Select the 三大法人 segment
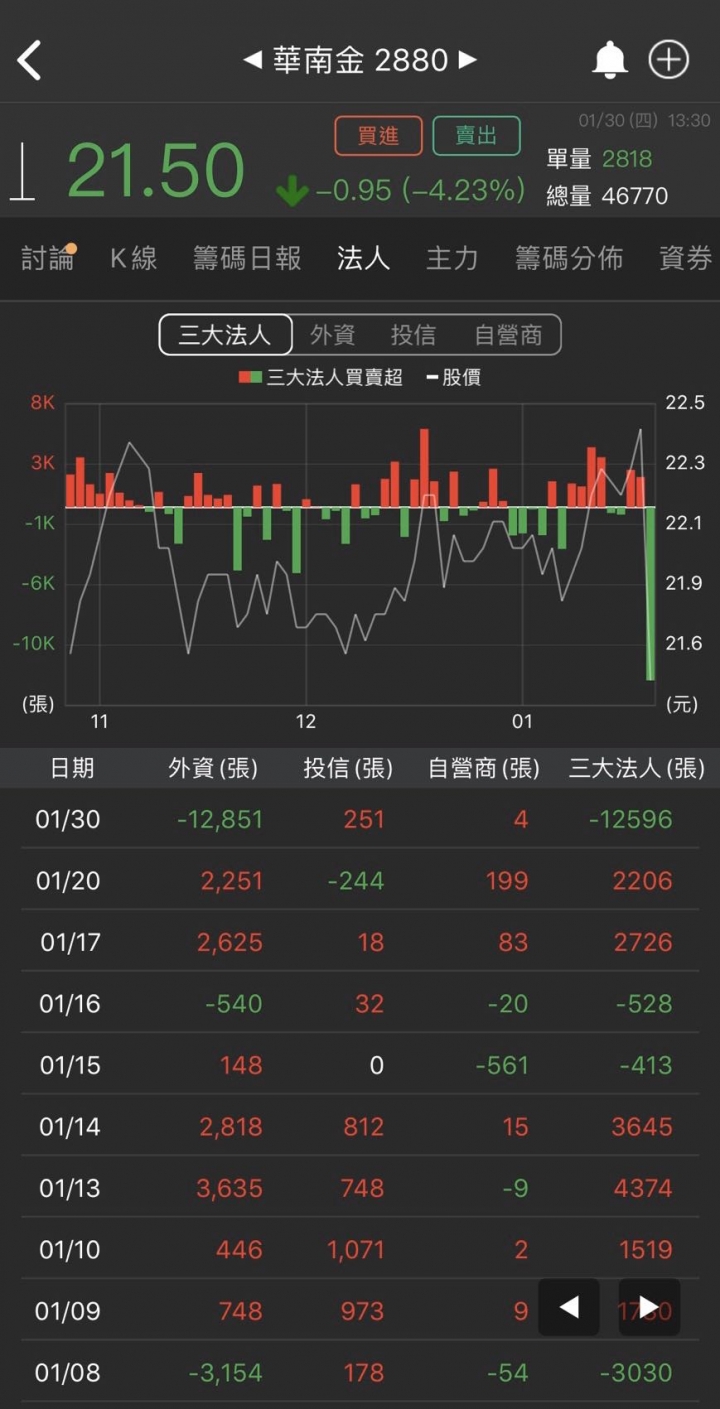The width and height of the screenshot is (720, 1409). 225,335
